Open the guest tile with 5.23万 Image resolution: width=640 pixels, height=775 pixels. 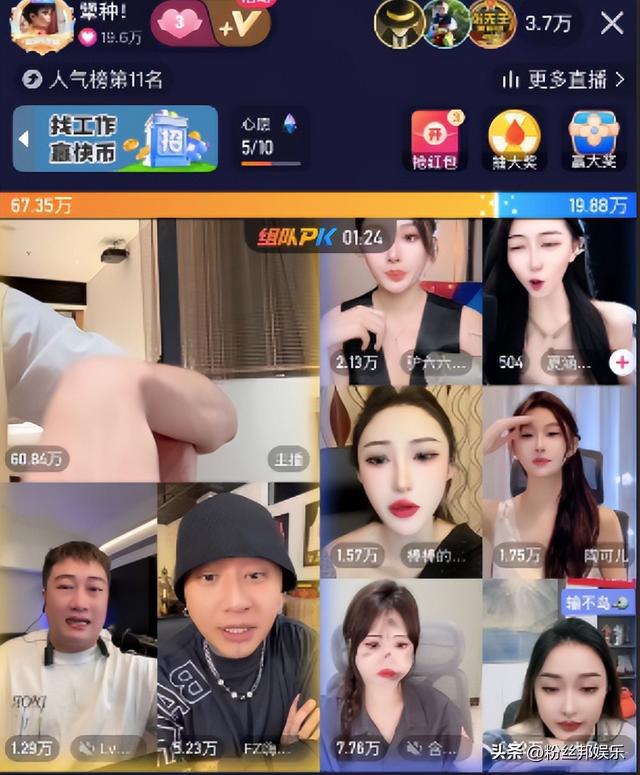[x=238, y=630]
